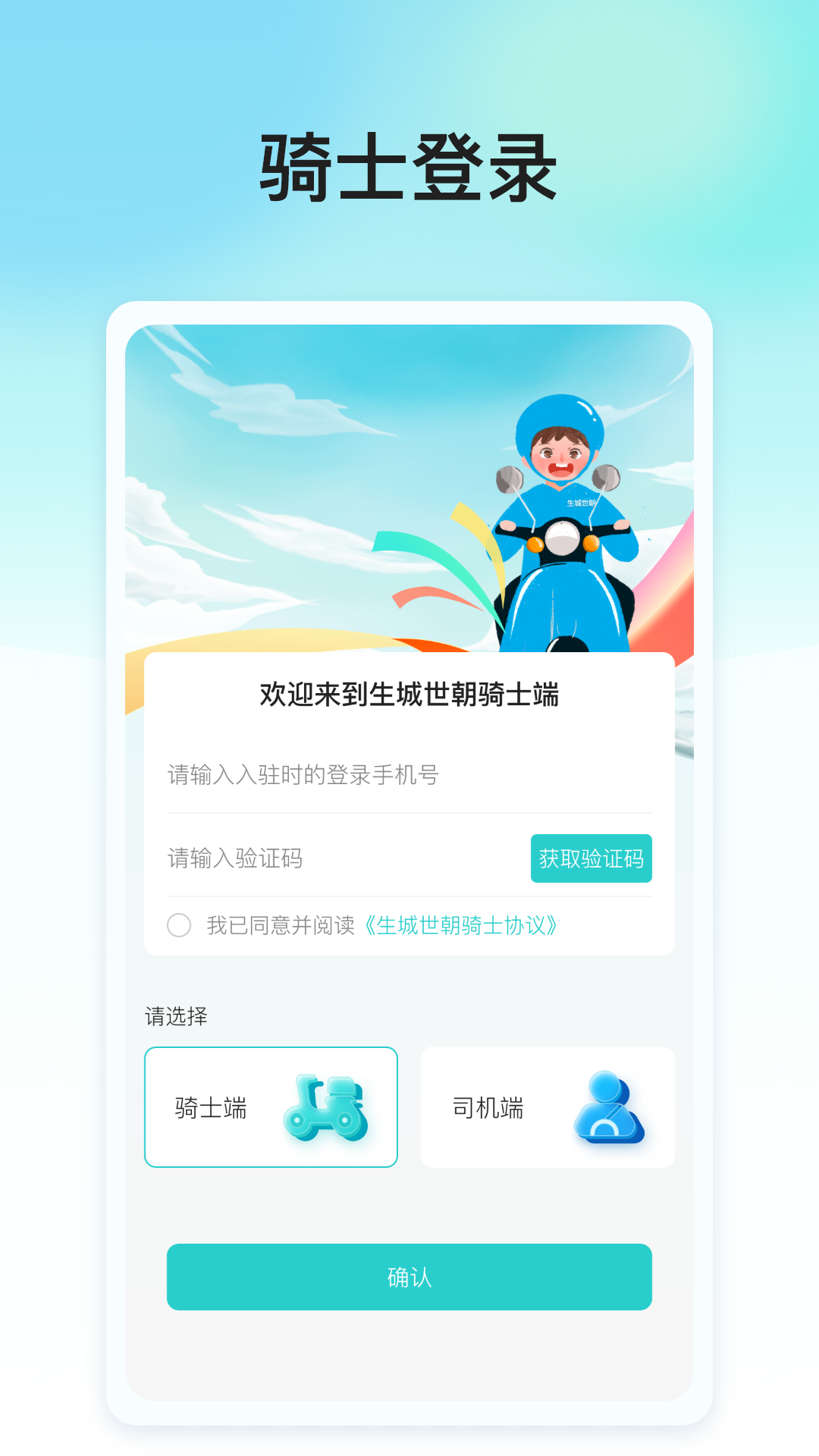Click the driver figure icon on 司机端 card

pyautogui.click(x=610, y=1107)
